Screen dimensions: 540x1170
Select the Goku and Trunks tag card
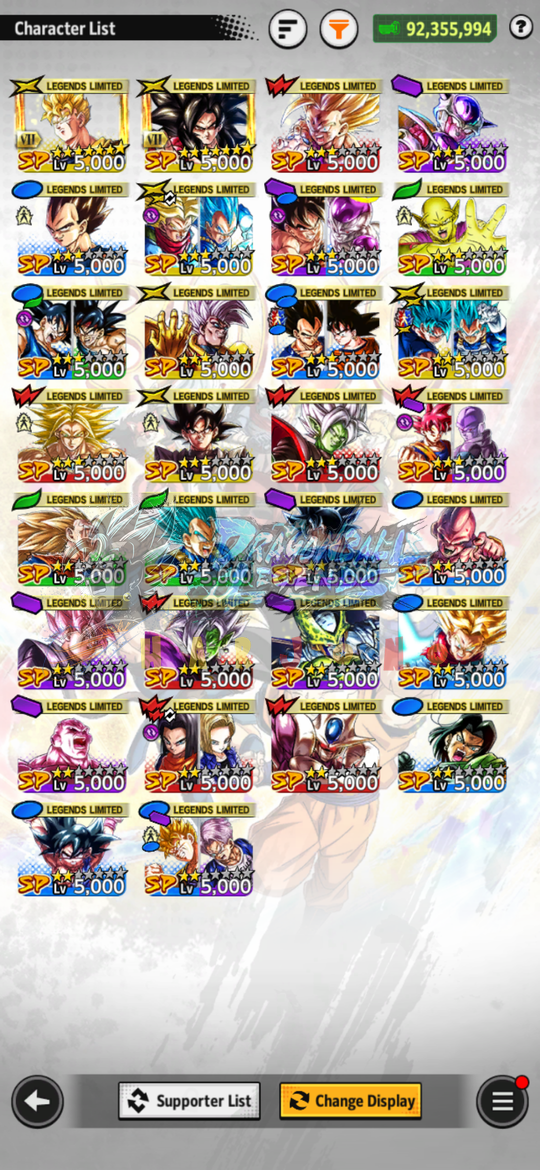coord(198,849)
